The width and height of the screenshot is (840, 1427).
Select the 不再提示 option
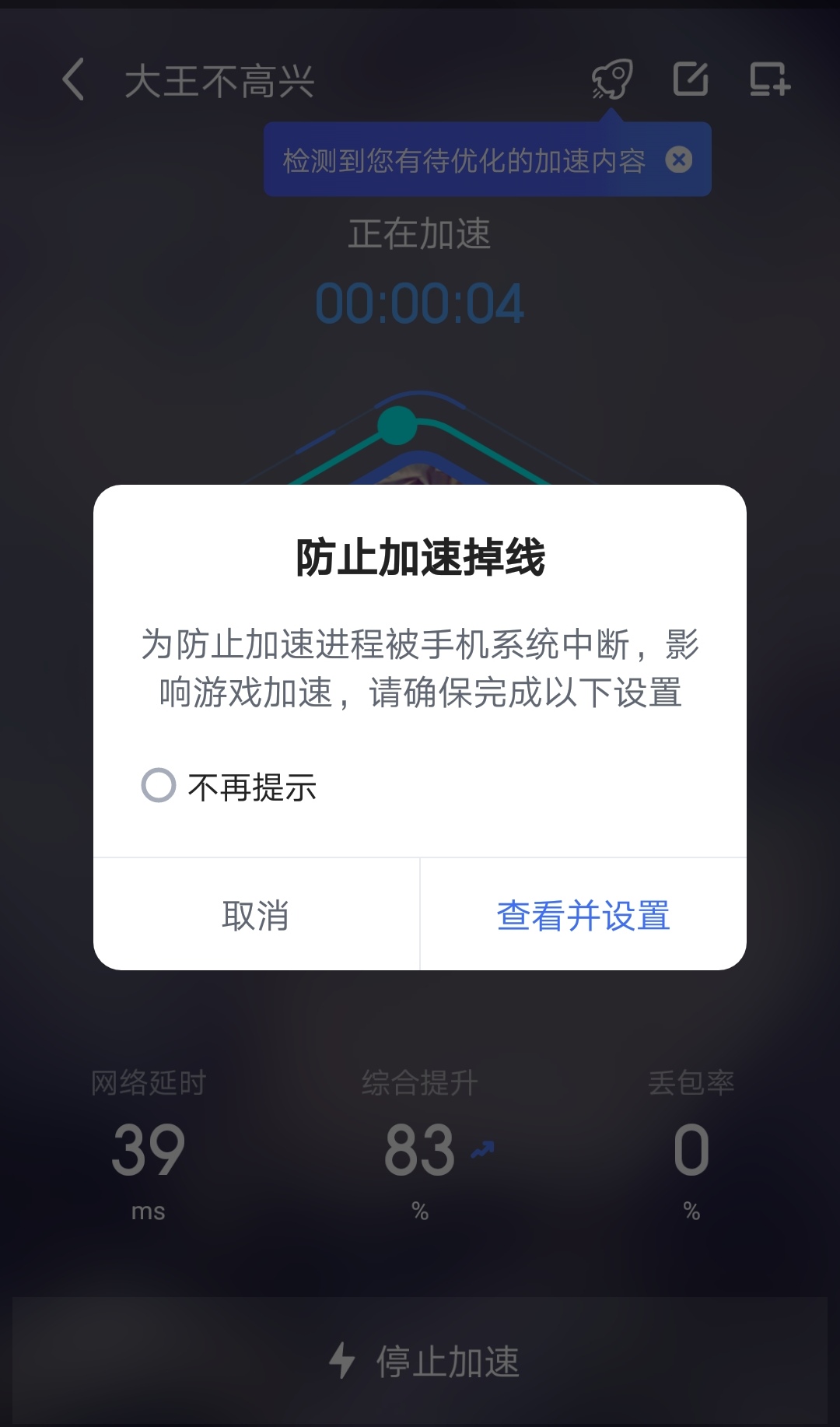(159, 785)
